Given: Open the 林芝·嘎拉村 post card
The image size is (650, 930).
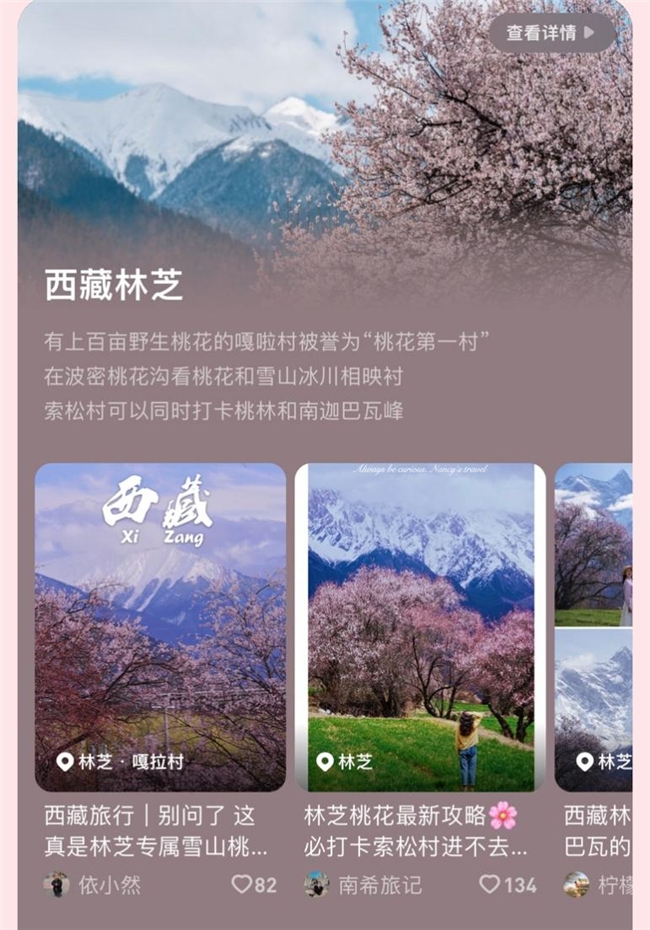Looking at the screenshot, I should pos(160,627).
